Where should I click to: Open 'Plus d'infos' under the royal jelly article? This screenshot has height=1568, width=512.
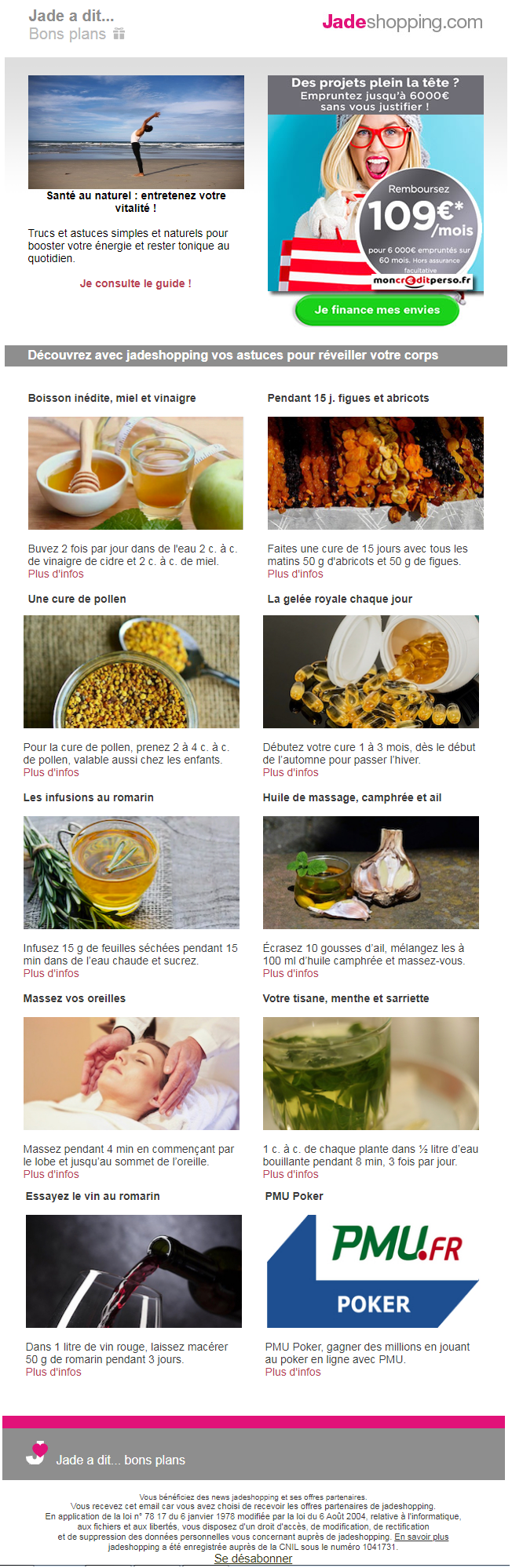[291, 772]
